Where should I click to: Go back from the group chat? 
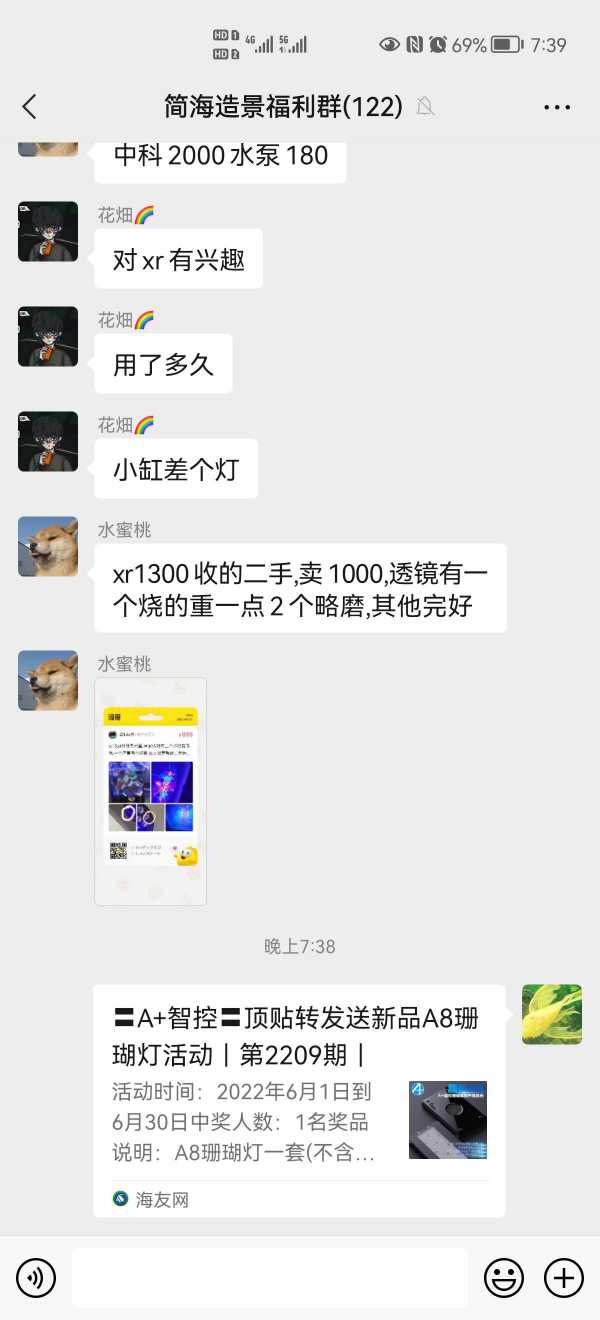29,107
